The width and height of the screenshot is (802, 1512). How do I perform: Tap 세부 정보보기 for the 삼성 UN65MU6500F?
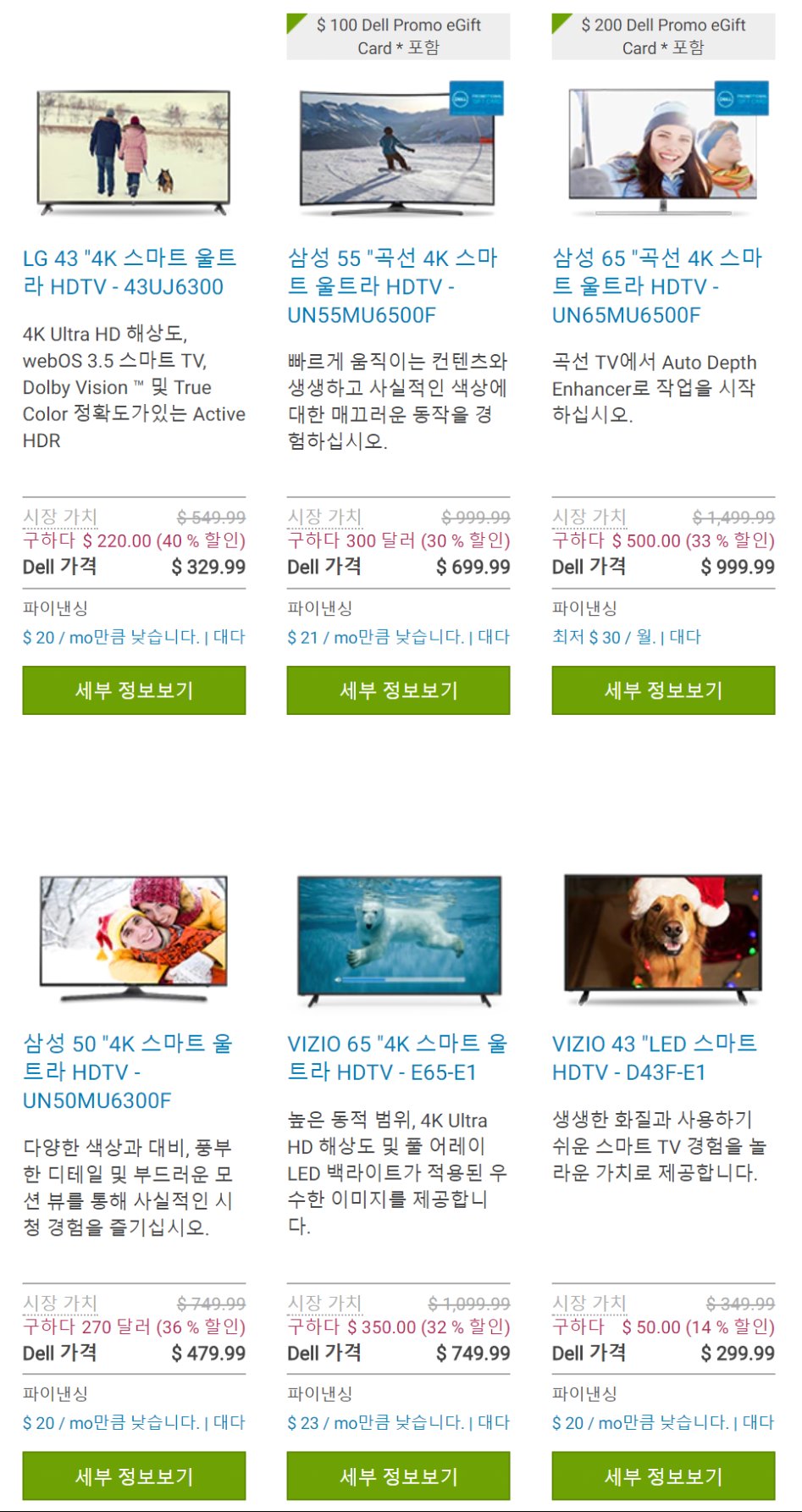[x=663, y=690]
